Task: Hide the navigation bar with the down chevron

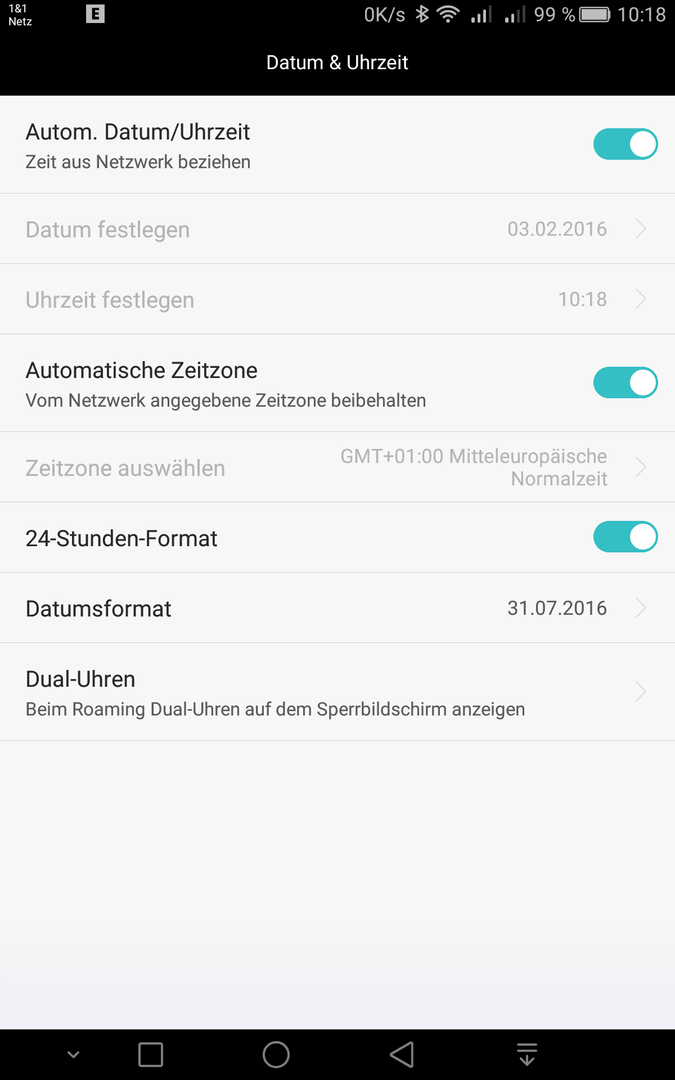Action: (73, 1054)
